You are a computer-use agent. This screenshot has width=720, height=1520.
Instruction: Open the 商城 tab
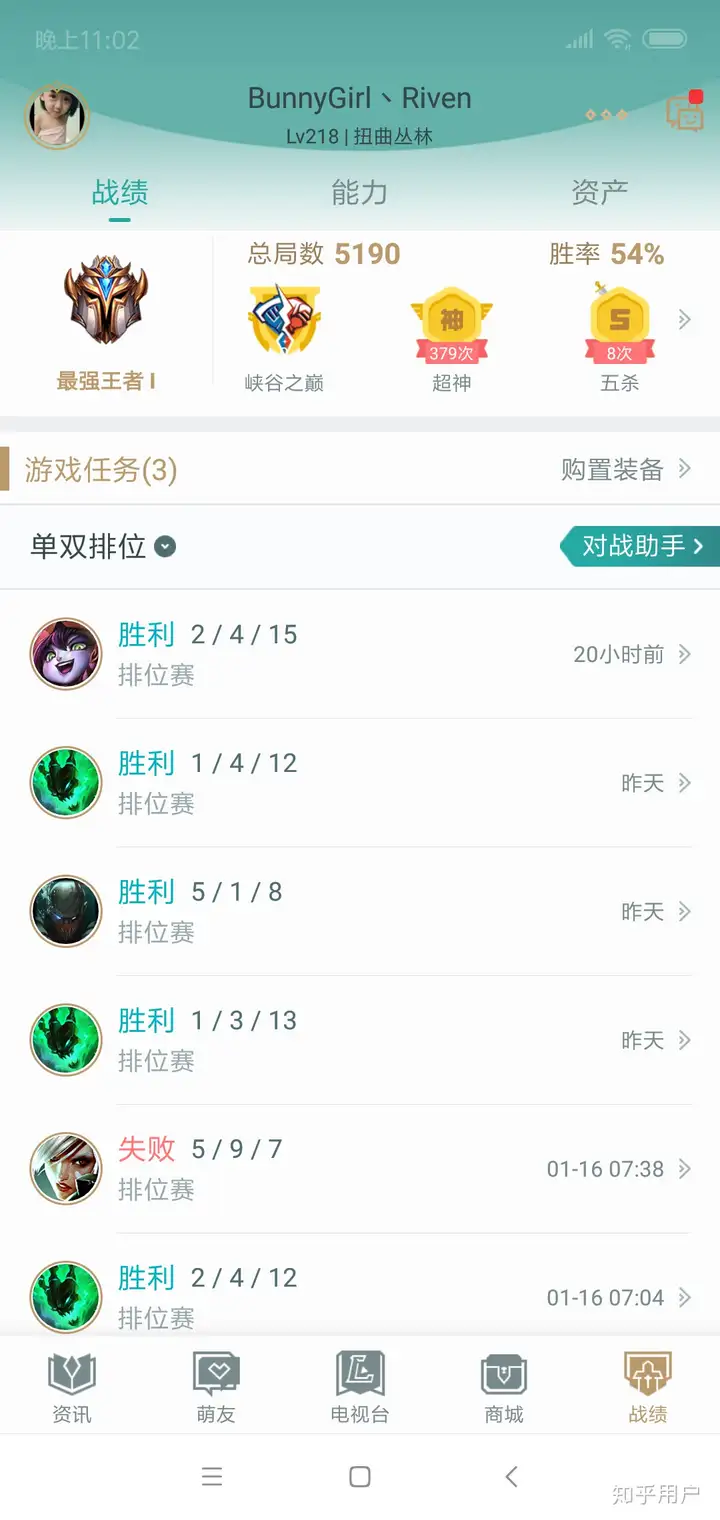click(504, 1387)
